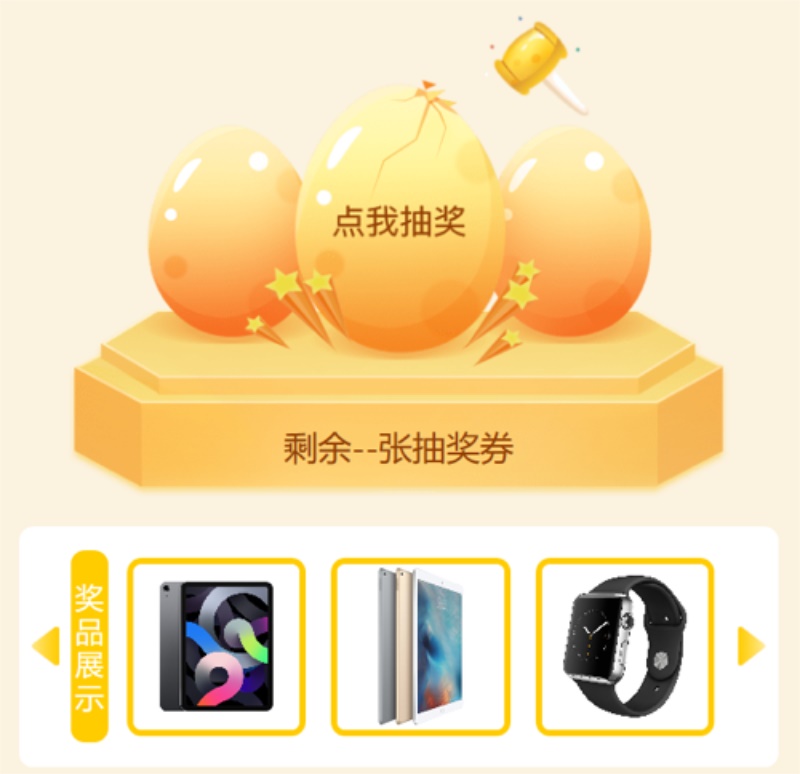Open the iPad Pro trio prize
This screenshot has height=774, width=800.
click(x=421, y=646)
